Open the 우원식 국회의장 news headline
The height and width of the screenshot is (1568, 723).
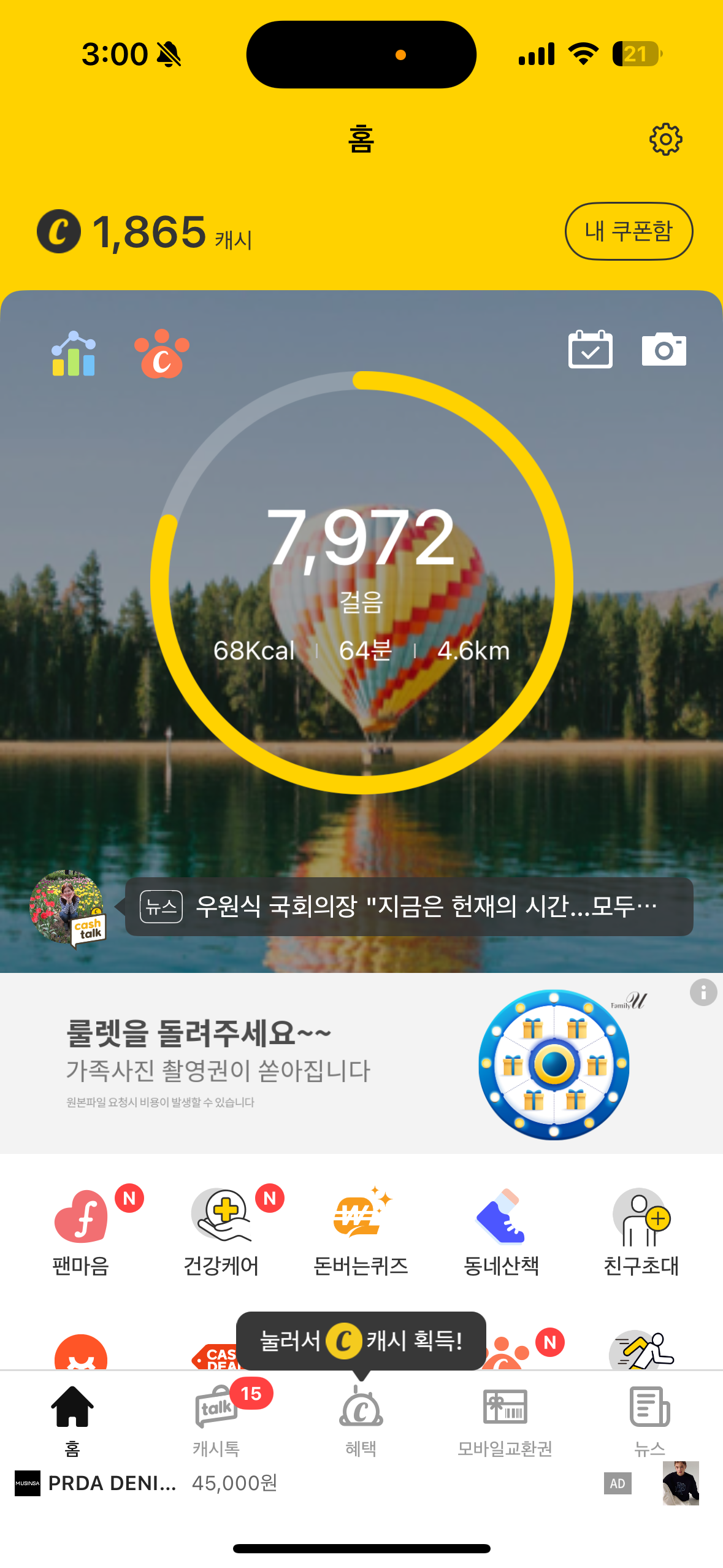[409, 907]
